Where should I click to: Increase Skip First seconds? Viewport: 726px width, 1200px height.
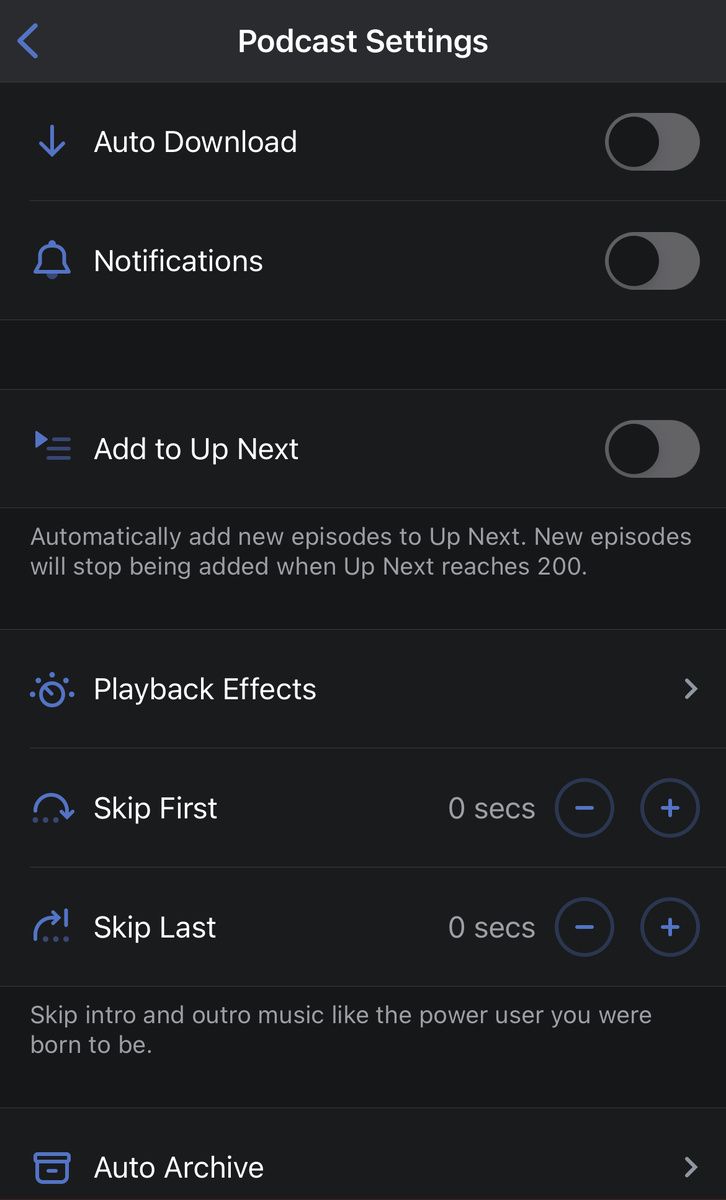click(670, 808)
